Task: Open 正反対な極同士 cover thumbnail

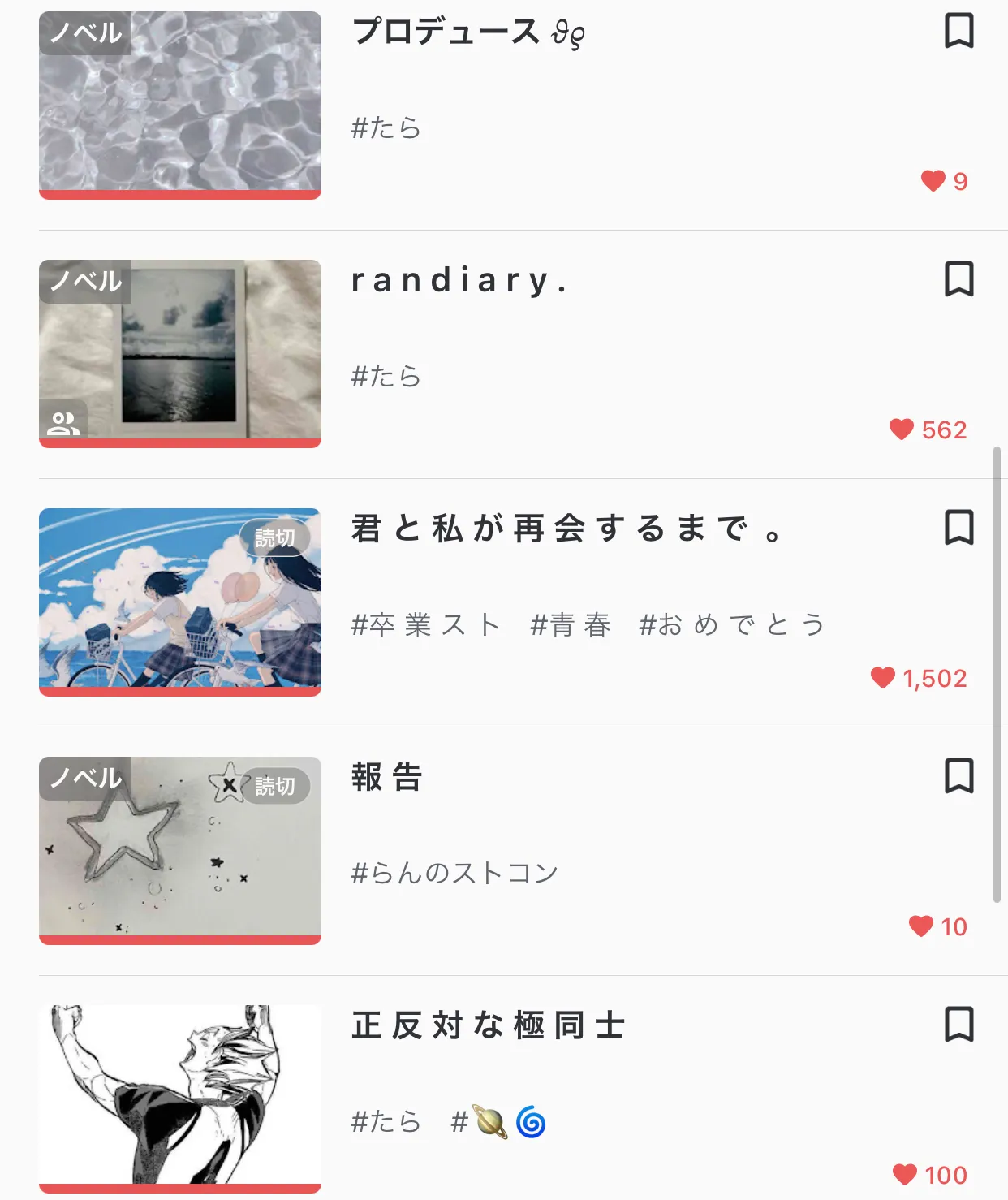Action: (180, 1098)
